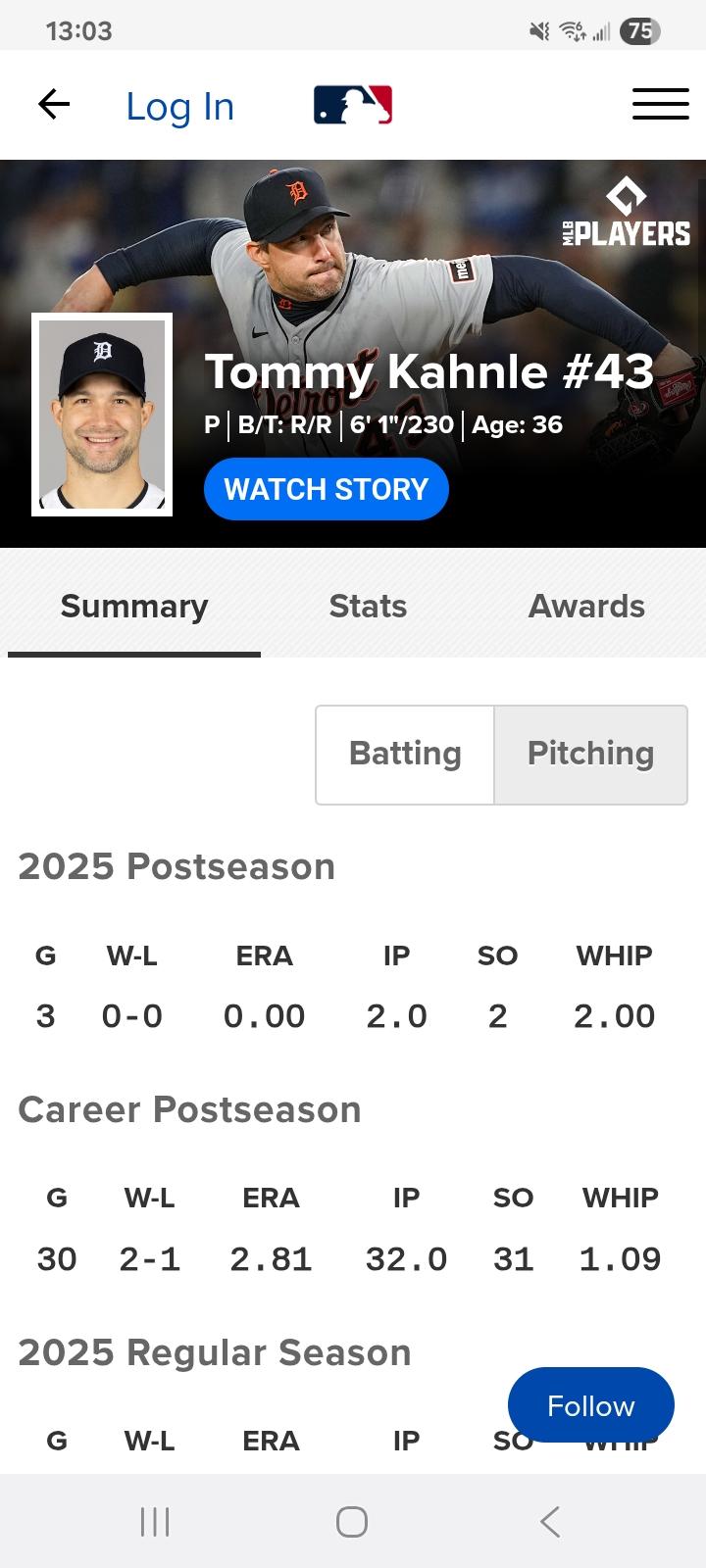This screenshot has width=706, height=1568.
Task: Go to the system home screen
Action: click(x=352, y=1522)
